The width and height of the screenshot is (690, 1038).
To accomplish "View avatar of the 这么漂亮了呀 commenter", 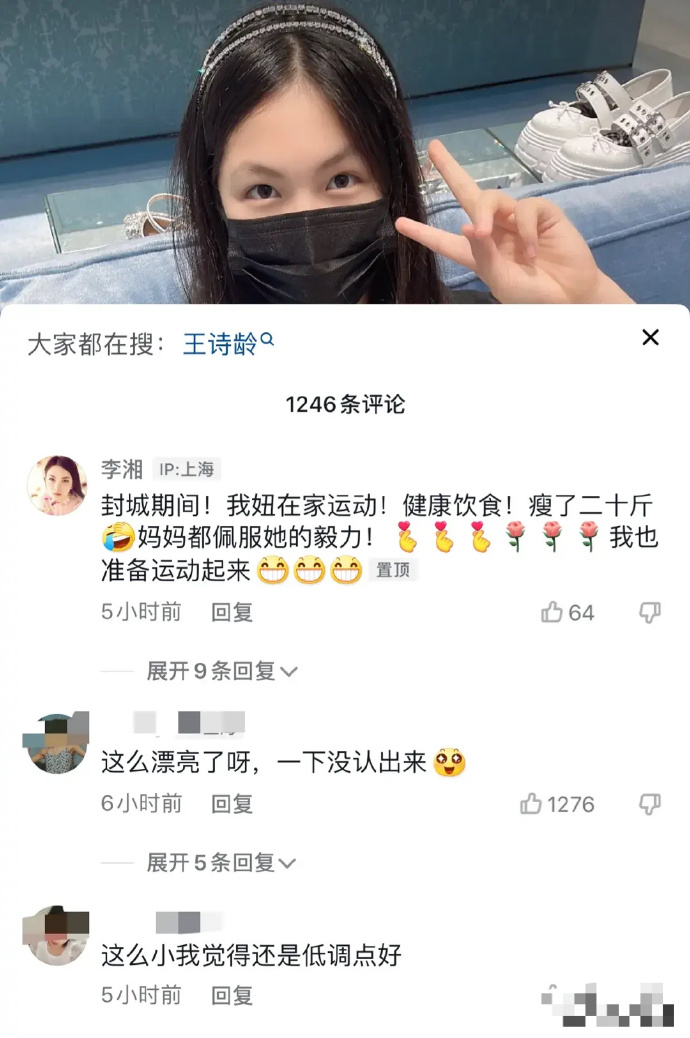I will [x=56, y=744].
